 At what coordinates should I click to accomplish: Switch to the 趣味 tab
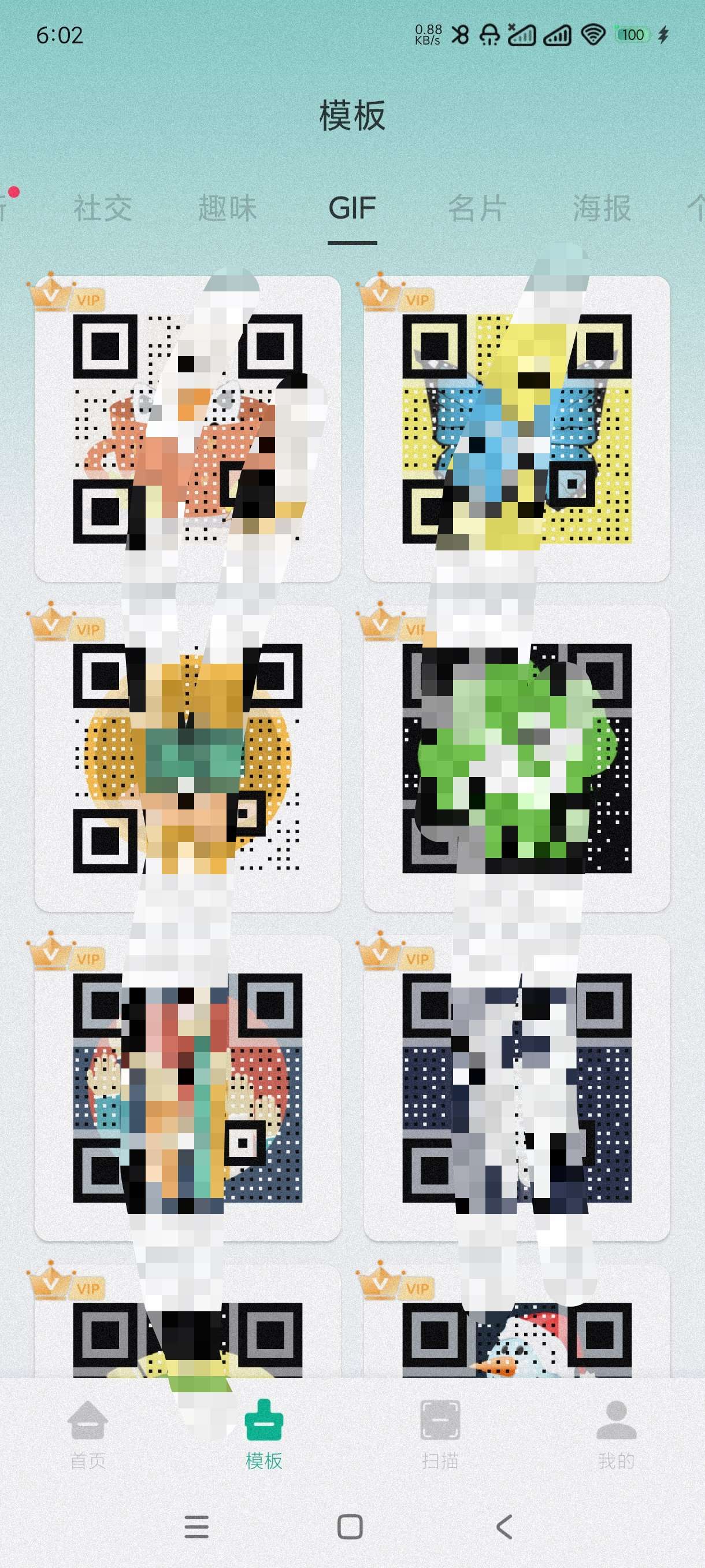(x=228, y=208)
